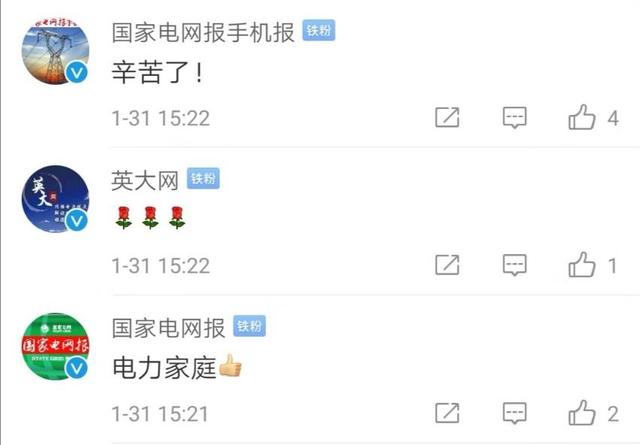The image size is (640, 445).
Task: Open 国家电网报's profile avatar
Action: pos(55,347)
